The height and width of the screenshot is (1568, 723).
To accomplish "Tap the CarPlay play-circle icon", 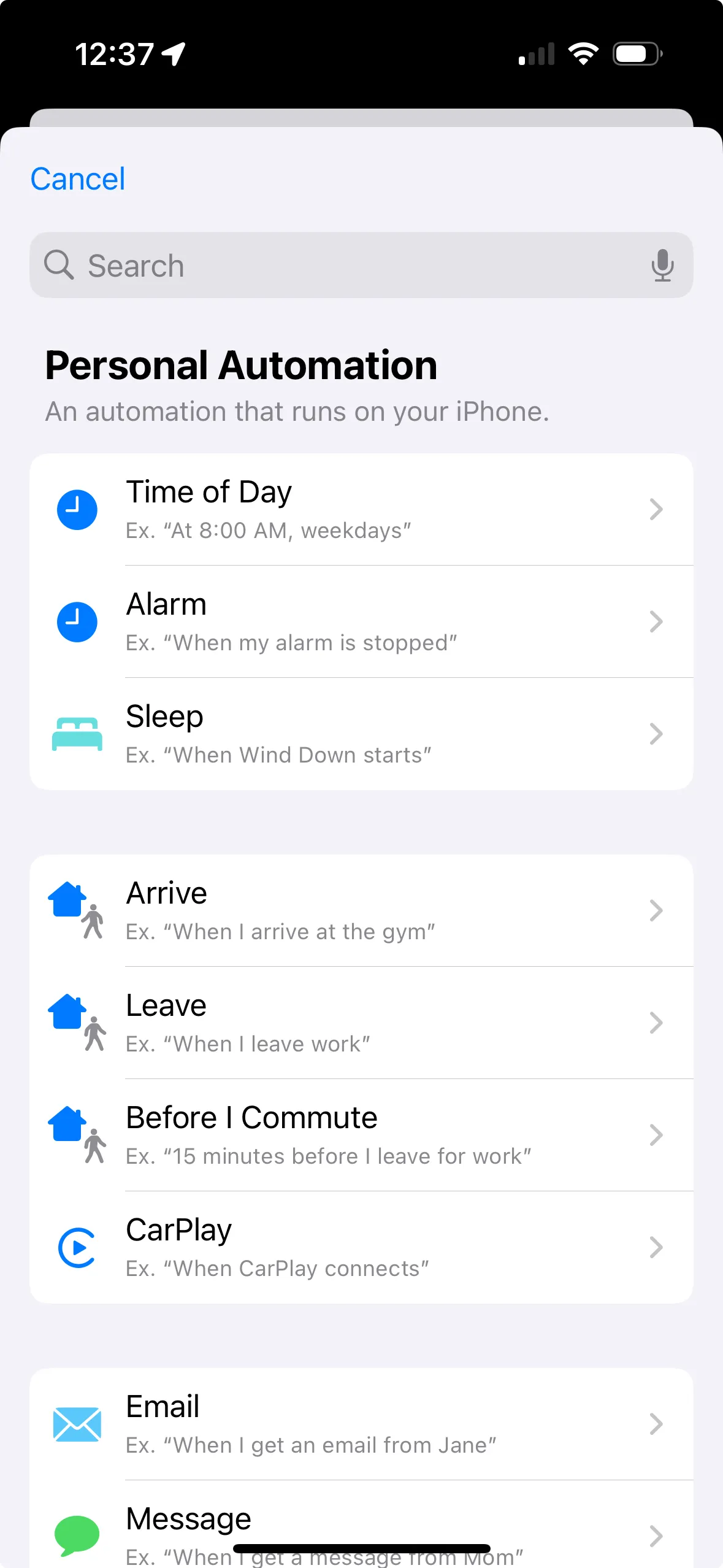I will [x=77, y=1247].
